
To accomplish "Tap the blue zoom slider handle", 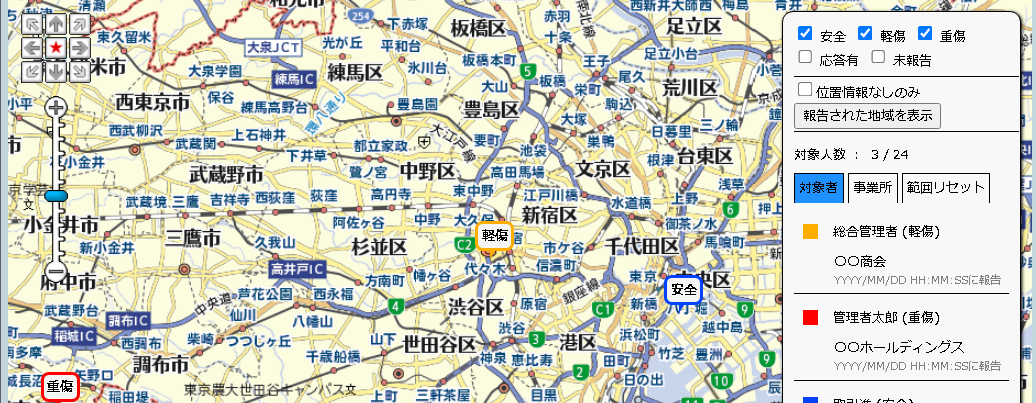I will (x=56, y=196).
